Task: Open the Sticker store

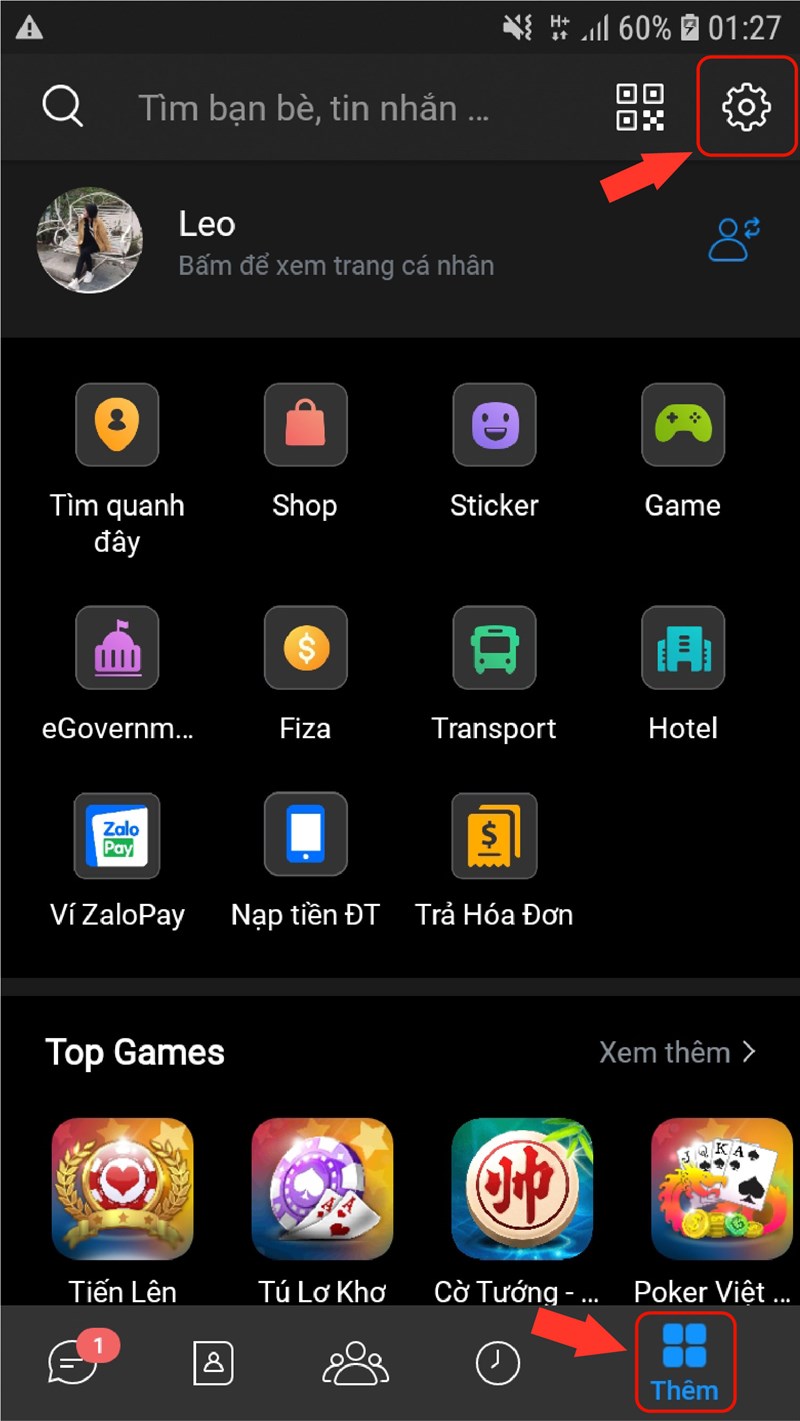Action: [x=494, y=425]
